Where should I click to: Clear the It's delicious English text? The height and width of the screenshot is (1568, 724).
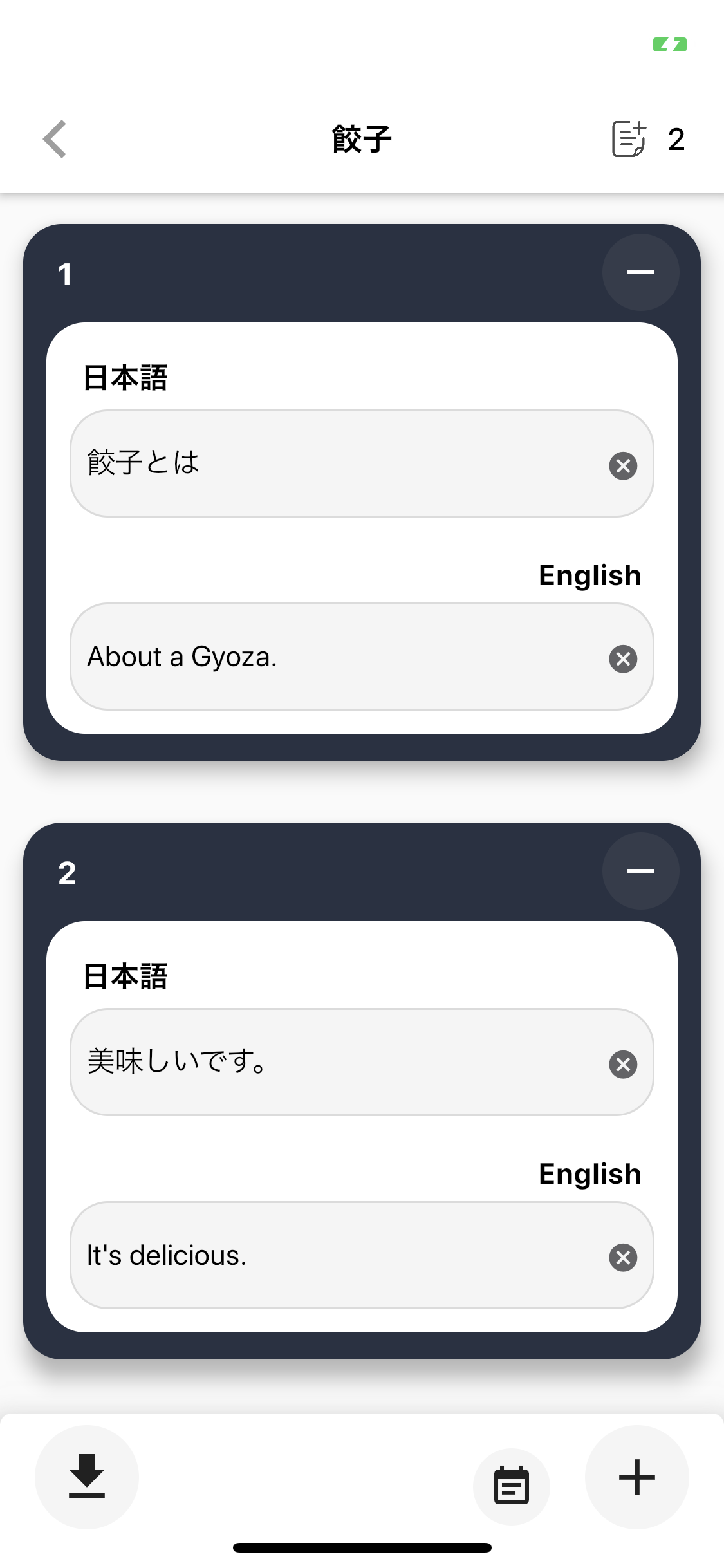622,1256
